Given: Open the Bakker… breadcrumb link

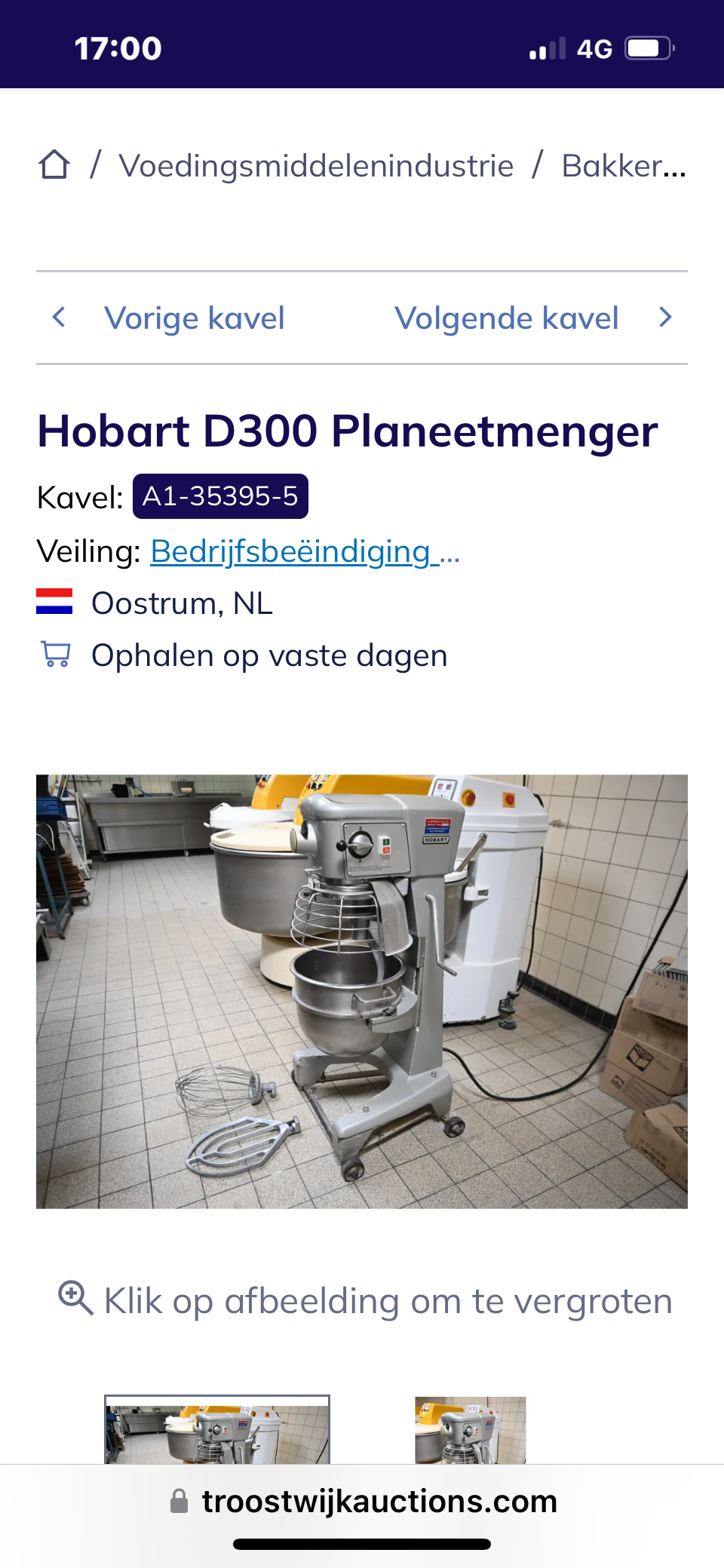Looking at the screenshot, I should (624, 166).
